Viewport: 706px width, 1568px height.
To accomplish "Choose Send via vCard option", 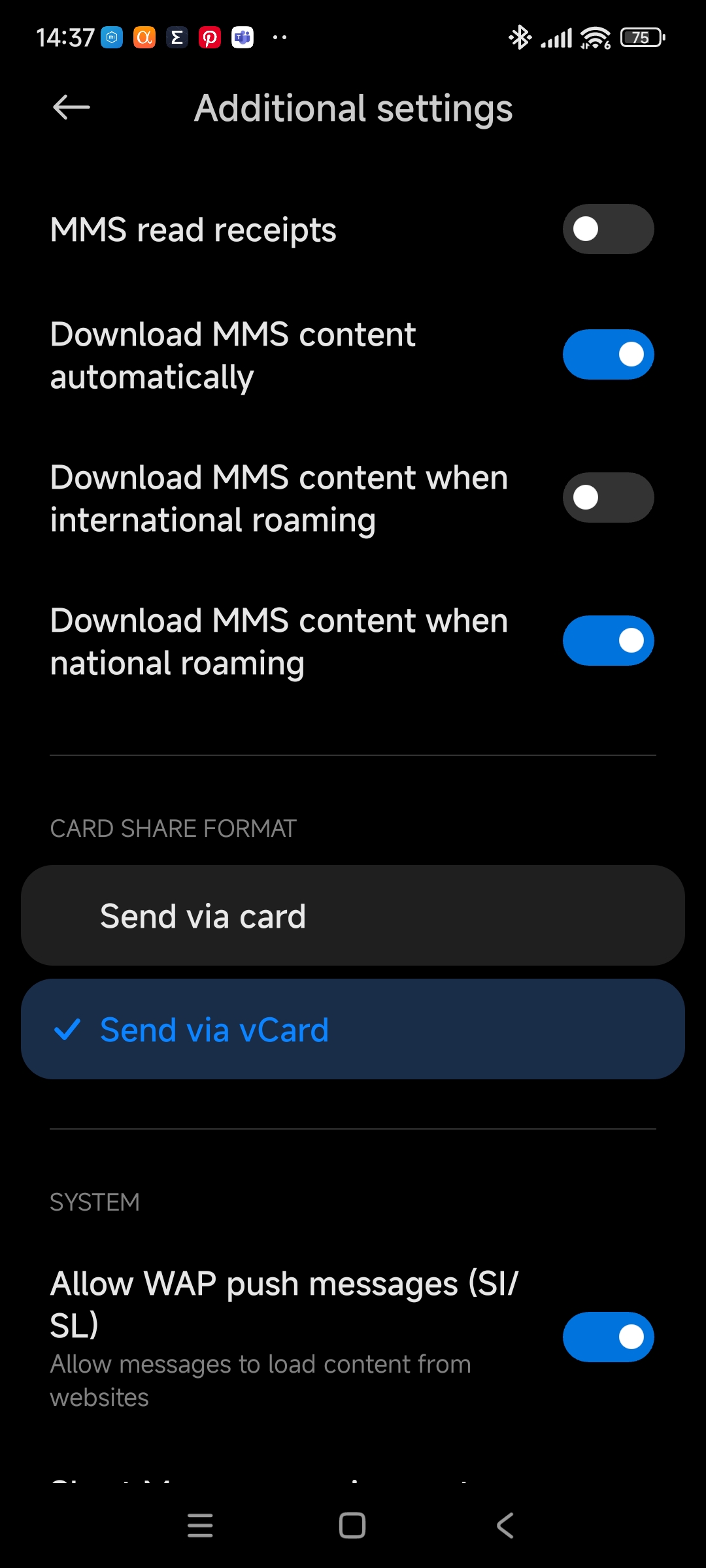I will pyautogui.click(x=353, y=1029).
